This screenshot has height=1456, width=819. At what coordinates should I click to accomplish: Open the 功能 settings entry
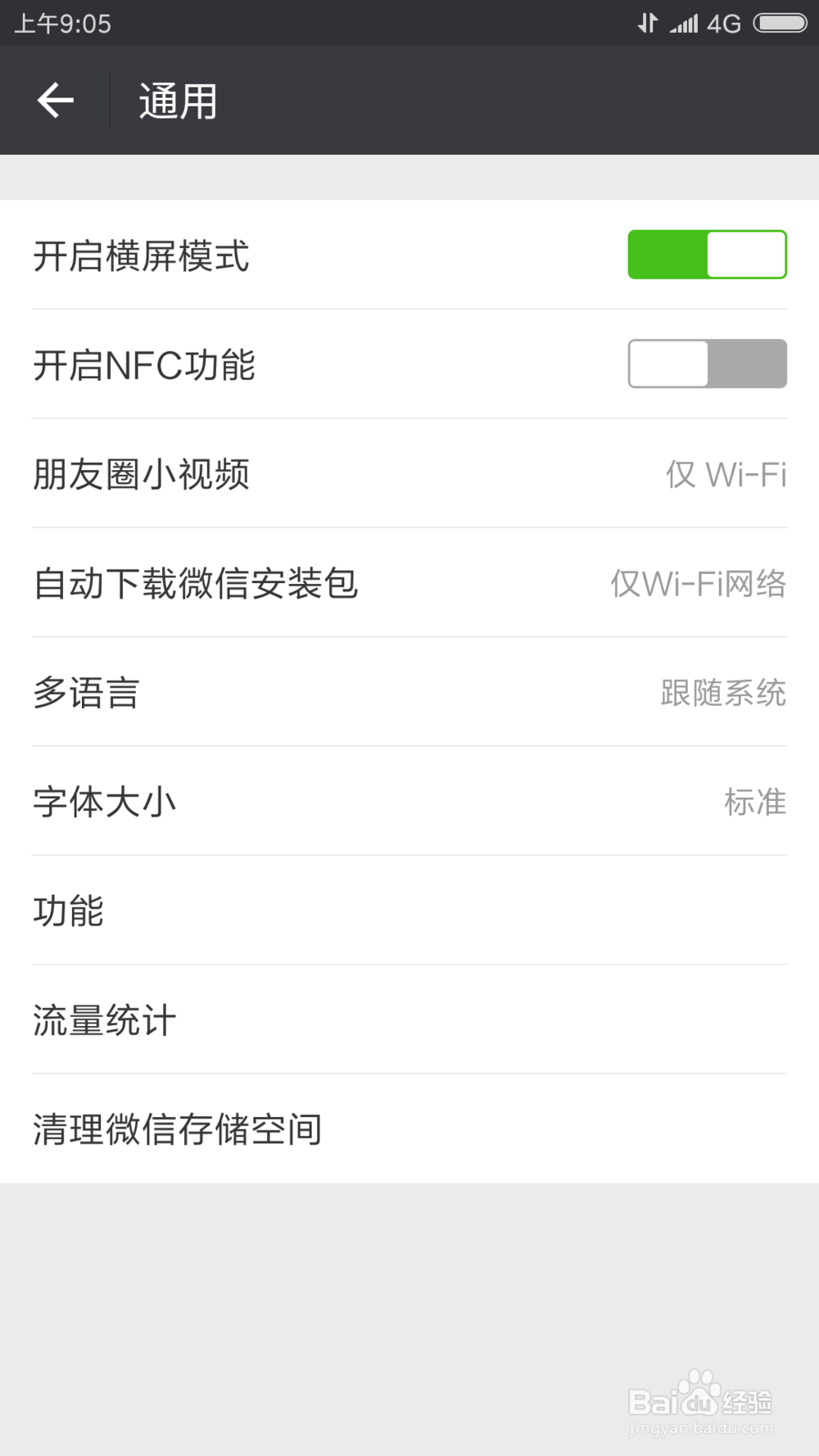point(409,911)
